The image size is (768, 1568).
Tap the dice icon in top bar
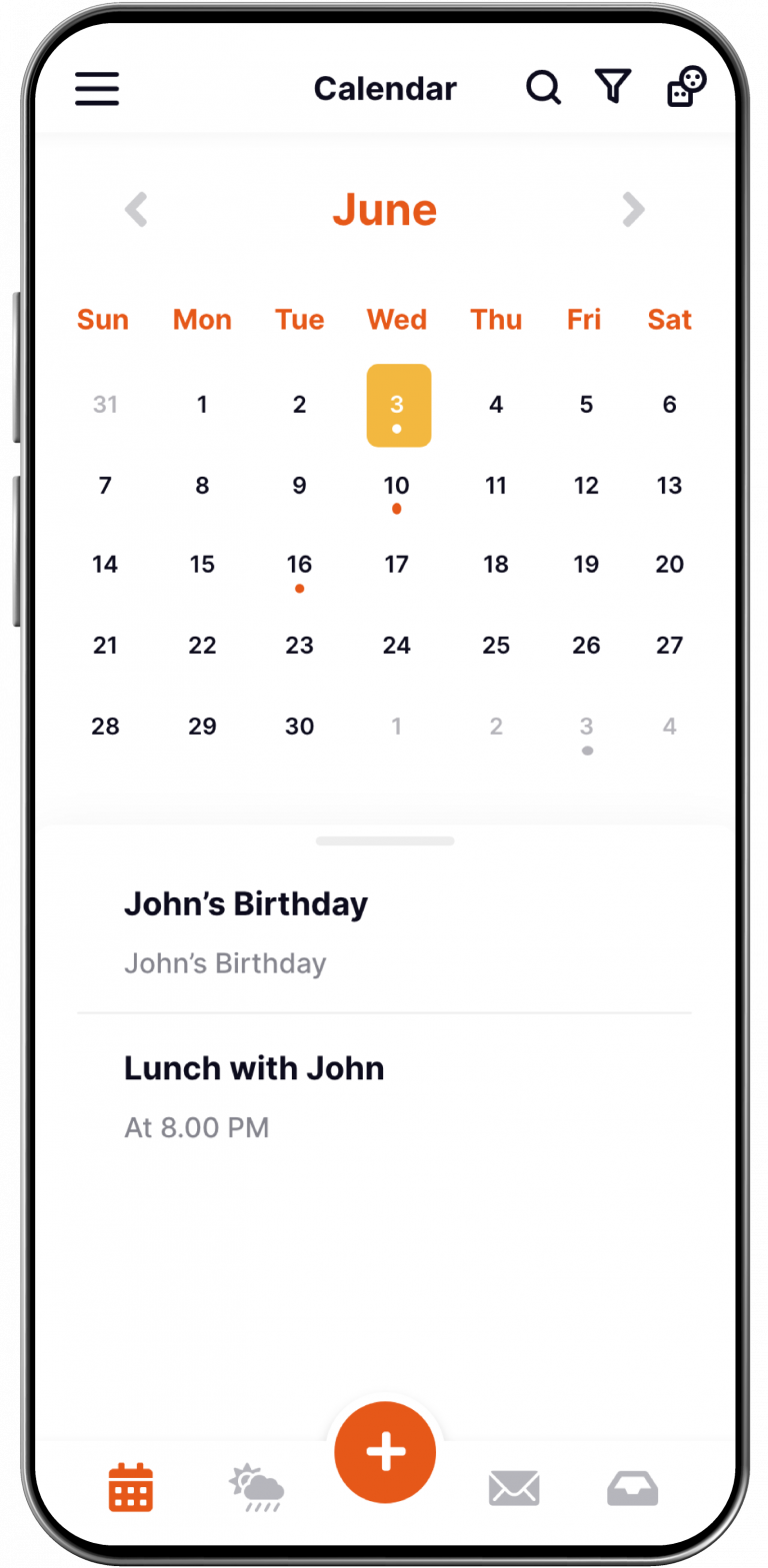[686, 87]
